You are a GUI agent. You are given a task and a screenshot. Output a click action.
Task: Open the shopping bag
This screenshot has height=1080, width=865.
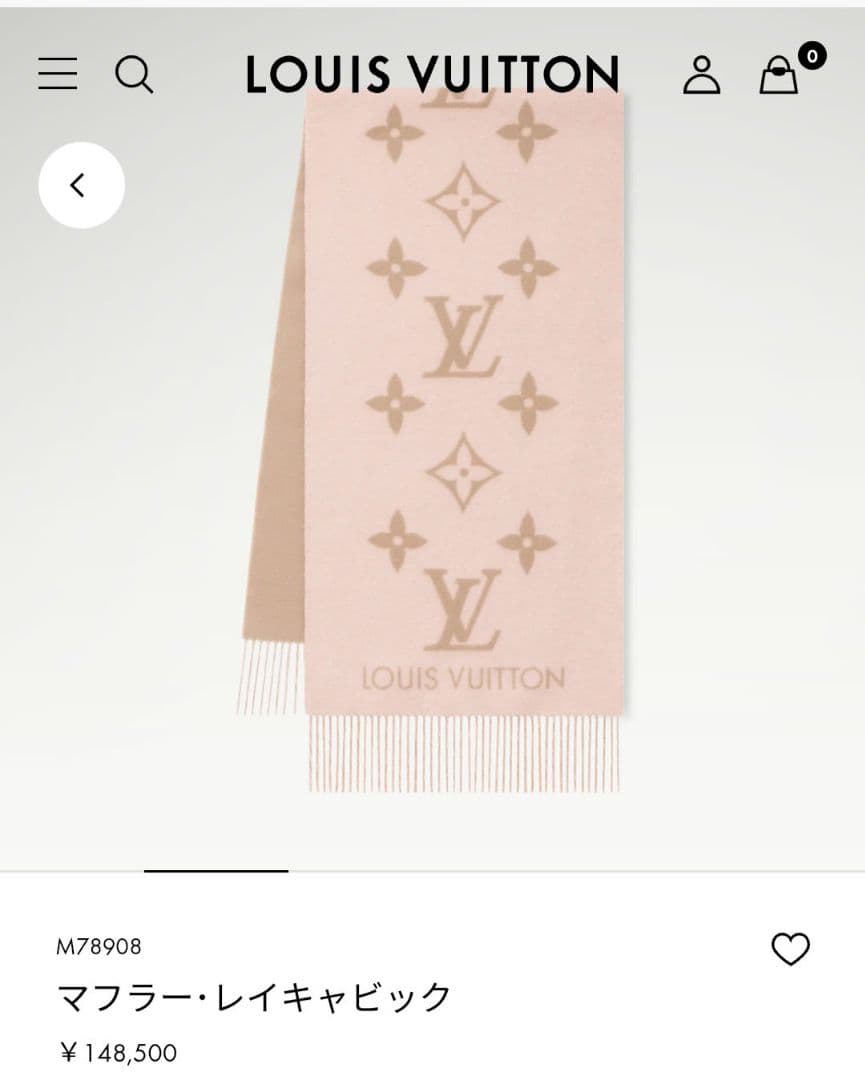pyautogui.click(x=779, y=73)
